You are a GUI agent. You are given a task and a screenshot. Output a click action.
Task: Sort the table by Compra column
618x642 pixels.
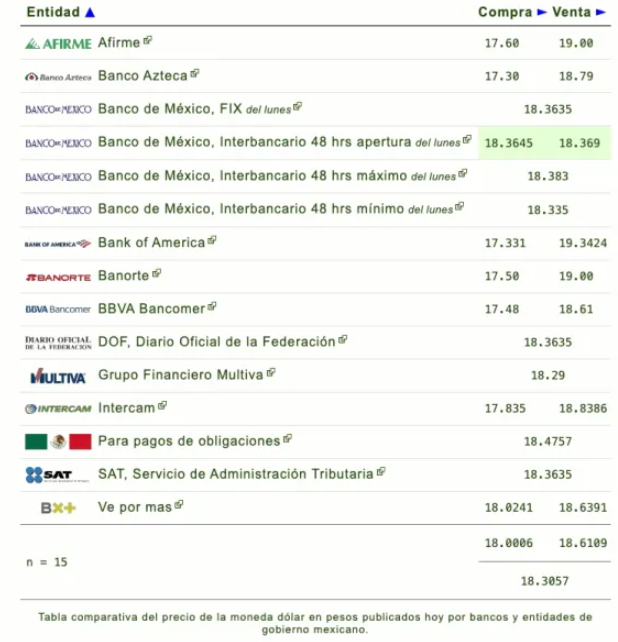pyautogui.click(x=505, y=12)
